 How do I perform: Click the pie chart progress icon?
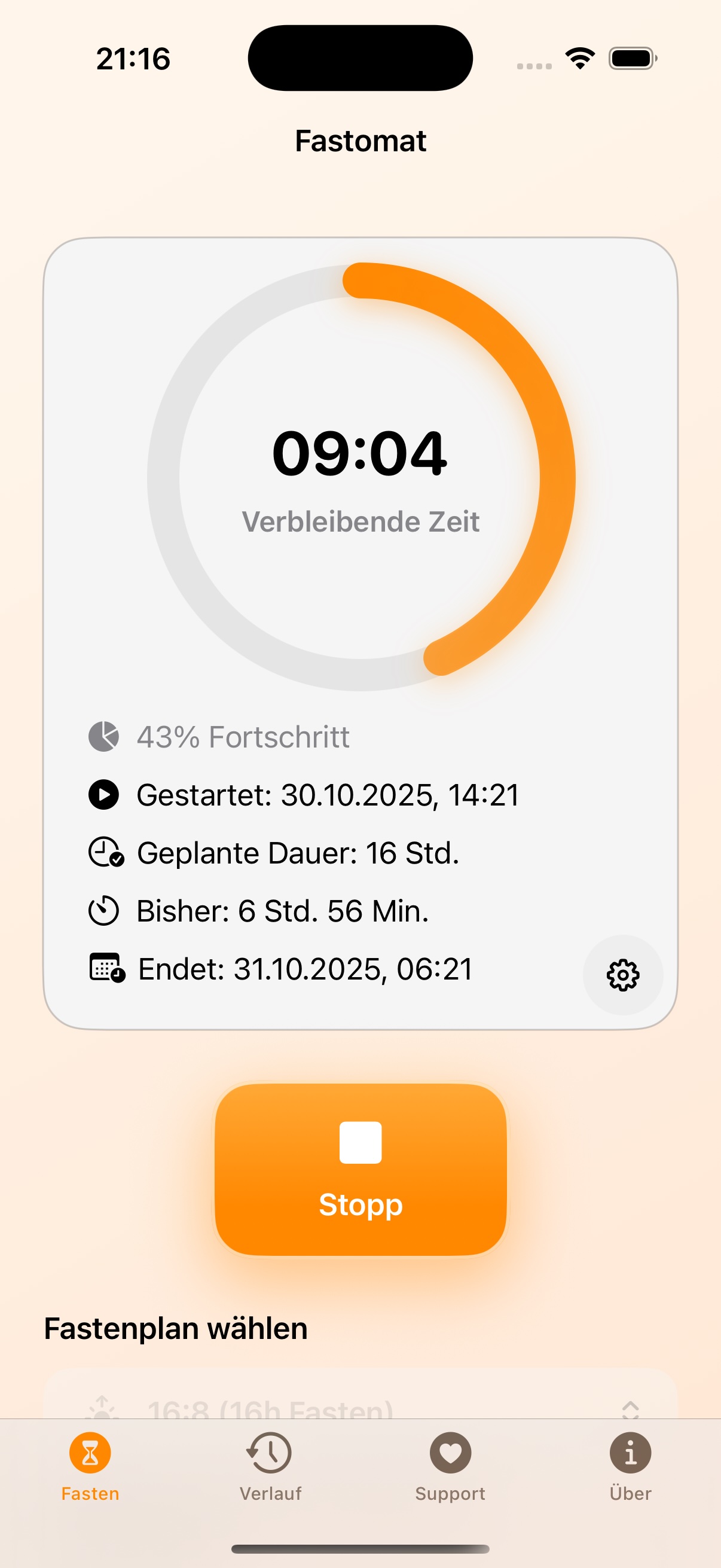click(x=104, y=737)
